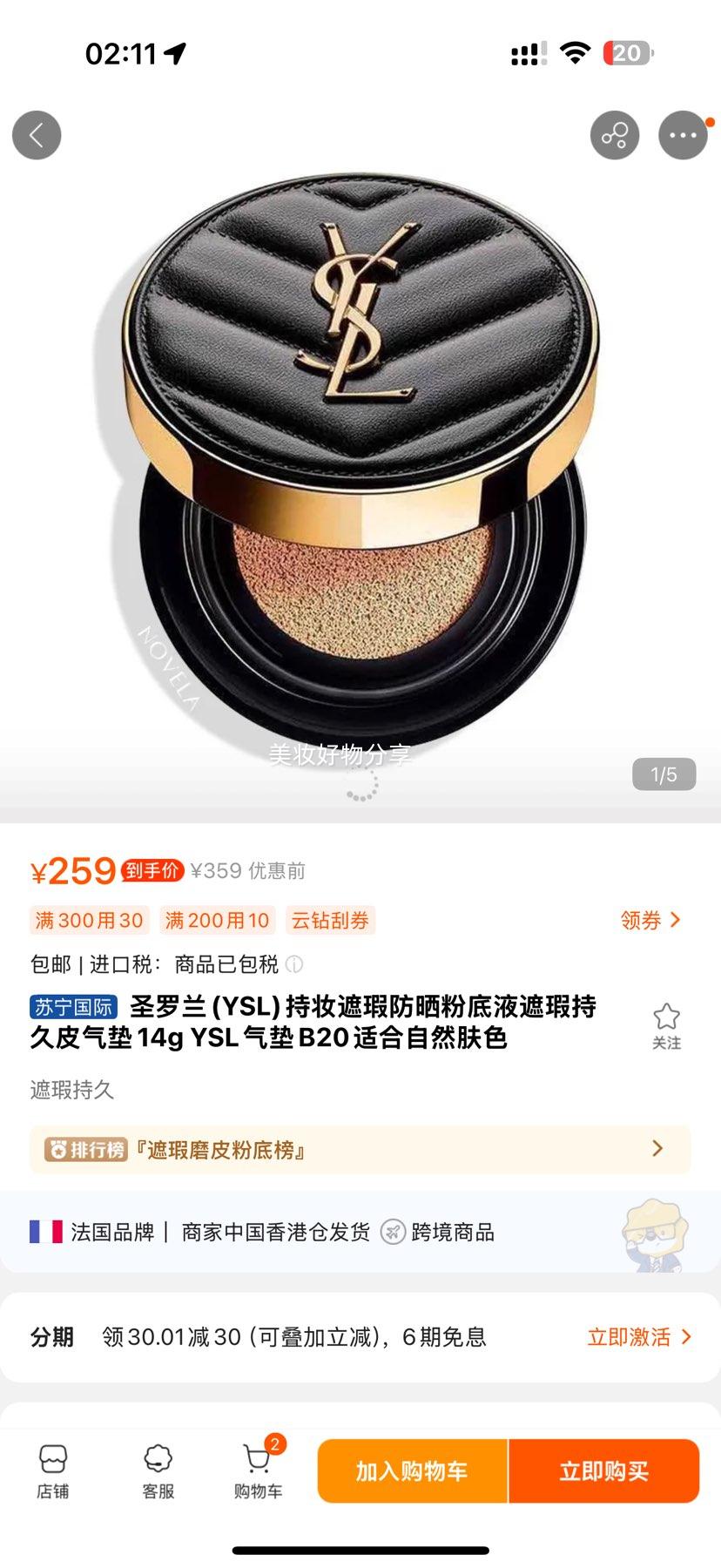Select the 云钻刮券 coupon chip
The width and height of the screenshot is (721, 1568).
[330, 920]
